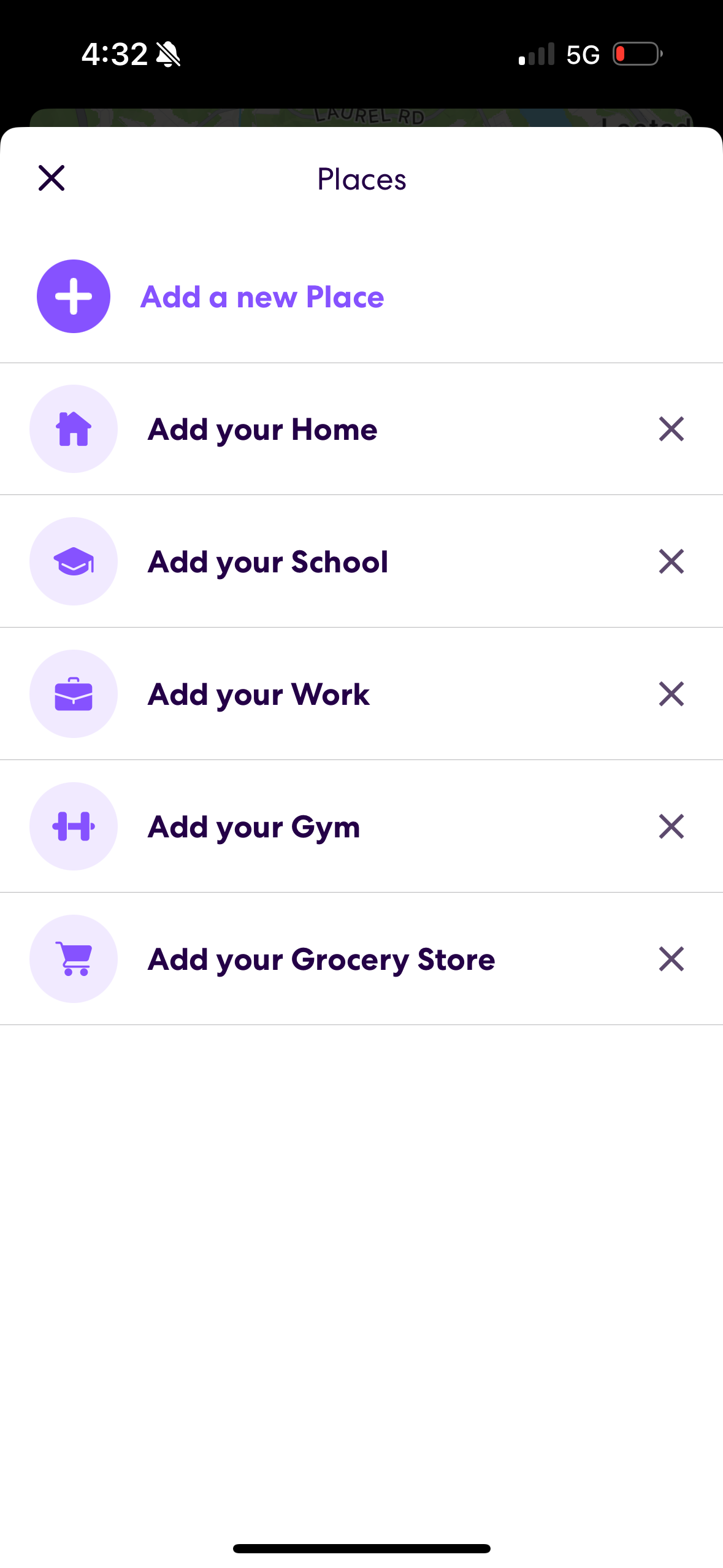Select the Grocery Store cart icon

pos(73,958)
